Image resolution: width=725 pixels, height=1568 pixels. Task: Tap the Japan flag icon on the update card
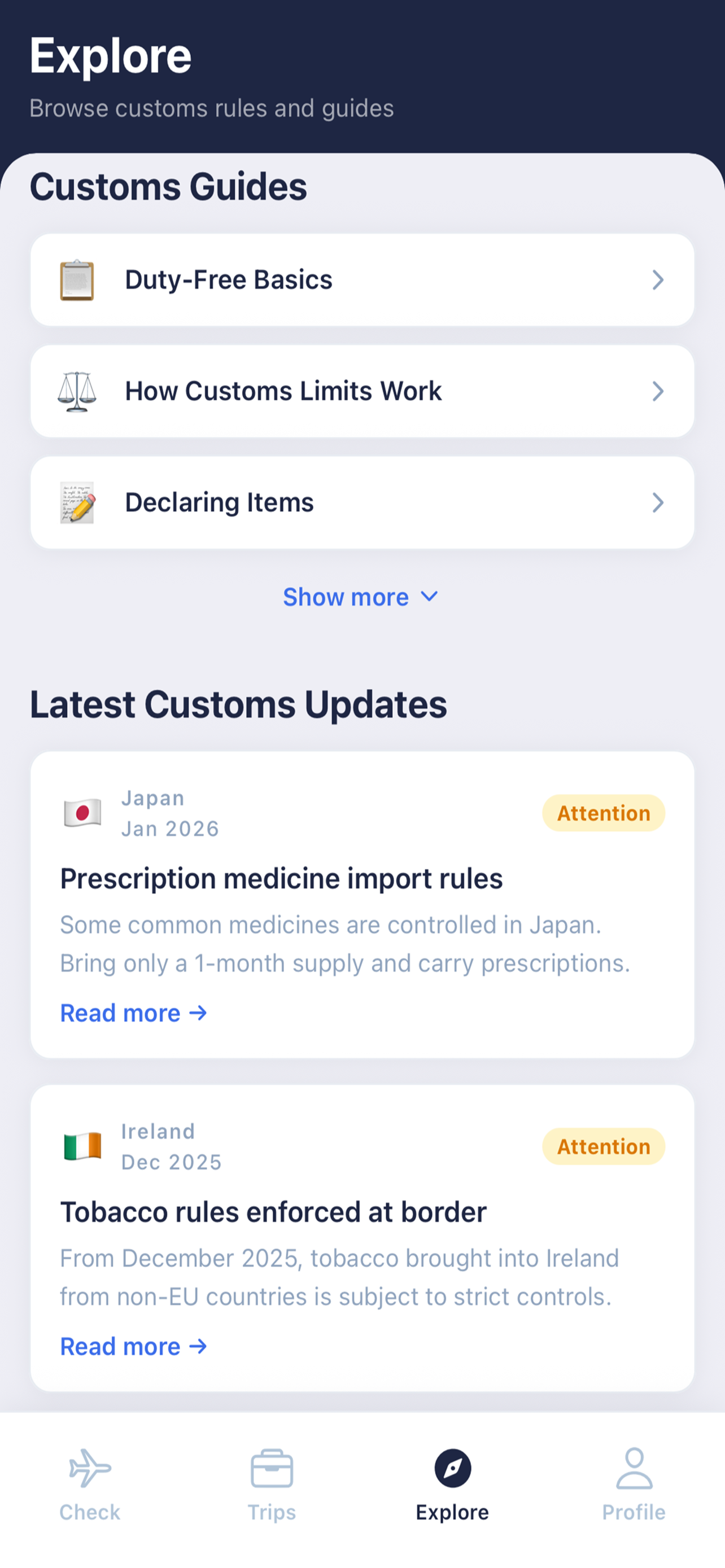[x=82, y=812]
